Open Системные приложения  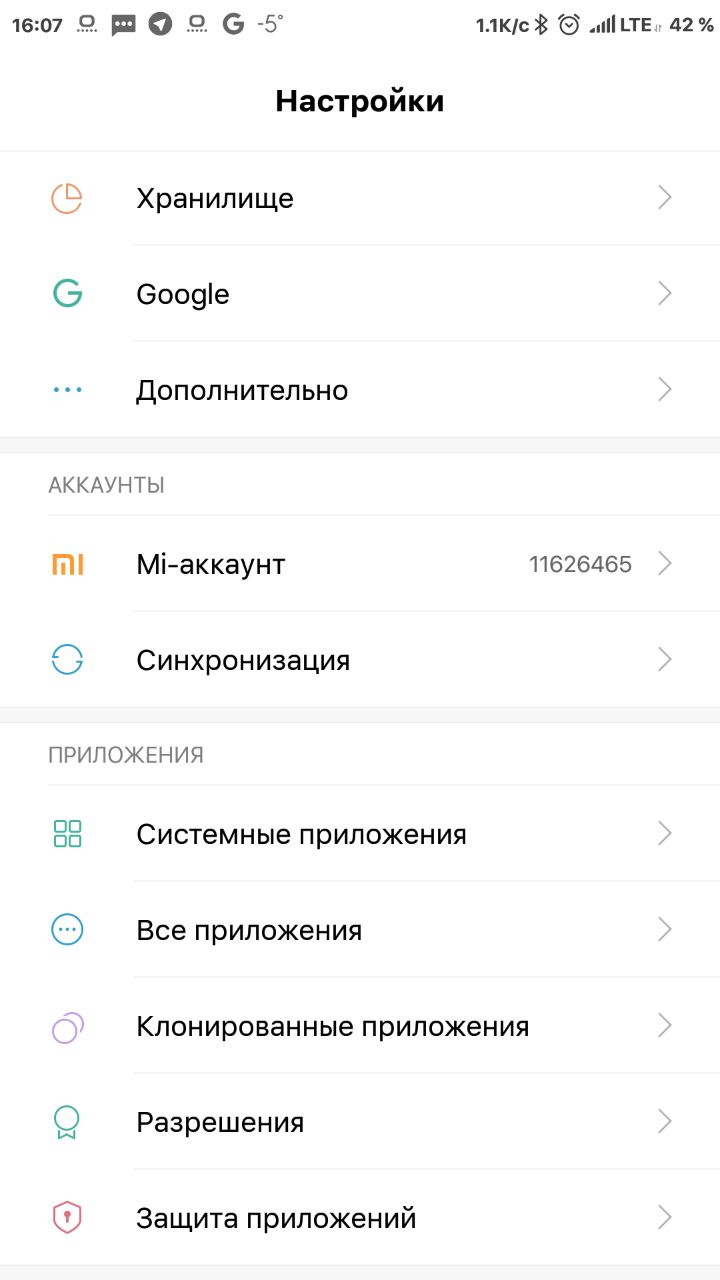(360, 834)
